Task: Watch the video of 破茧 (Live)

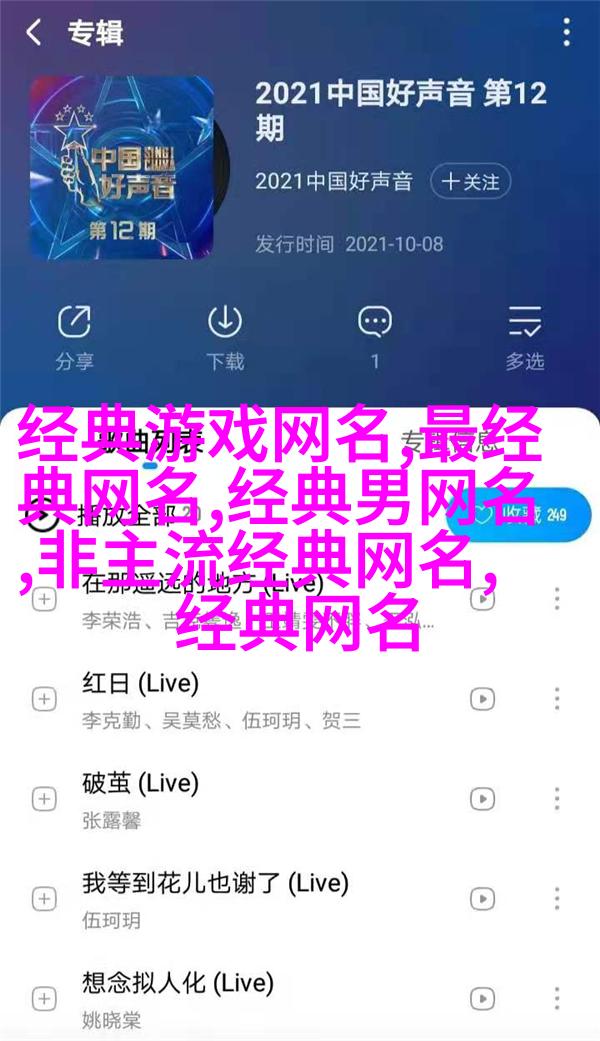Action: pyautogui.click(x=482, y=798)
